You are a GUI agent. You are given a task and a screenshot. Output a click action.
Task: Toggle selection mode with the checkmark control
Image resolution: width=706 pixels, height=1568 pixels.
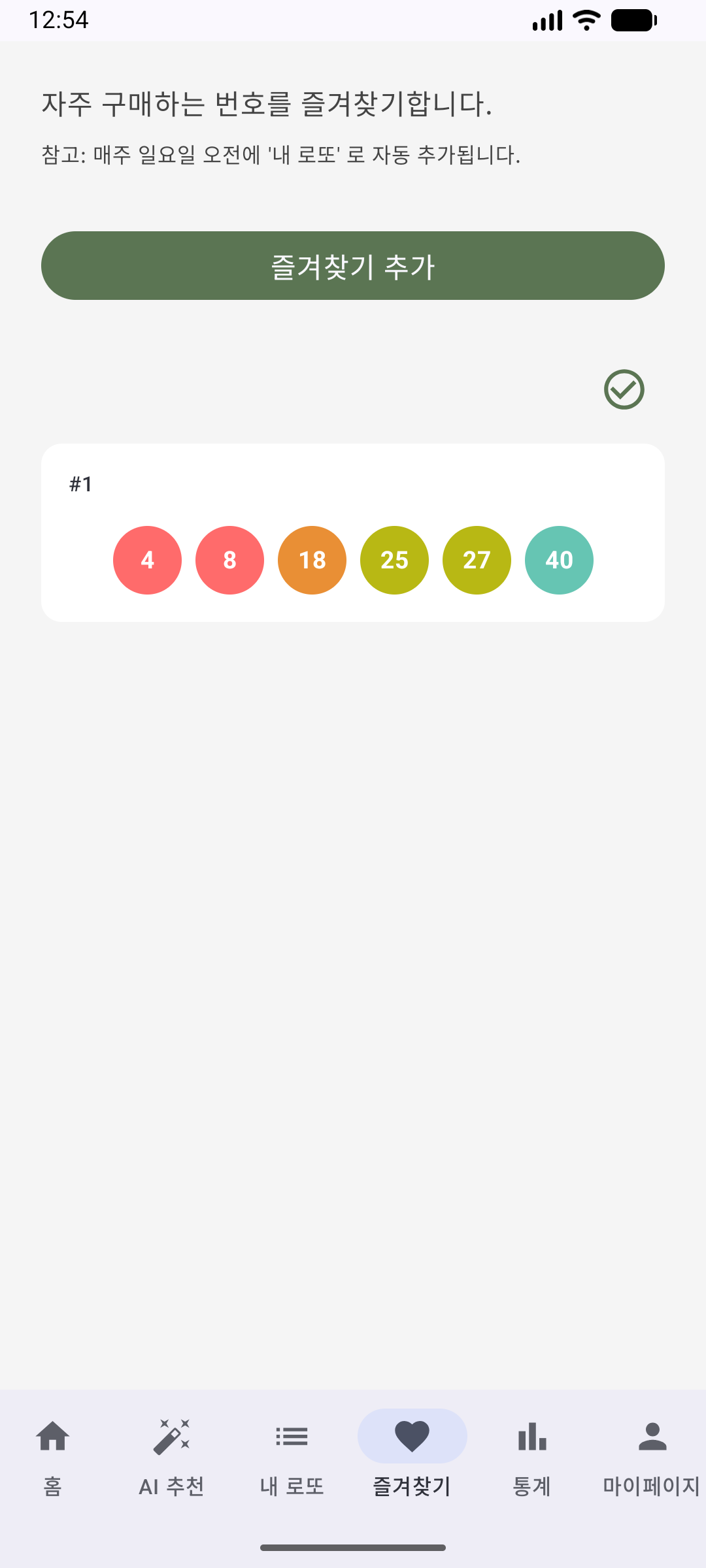coord(623,389)
